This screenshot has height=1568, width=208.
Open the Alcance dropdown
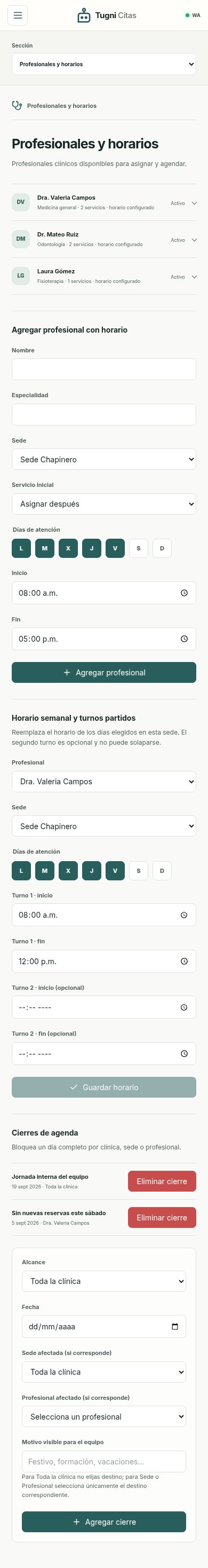[104, 1281]
